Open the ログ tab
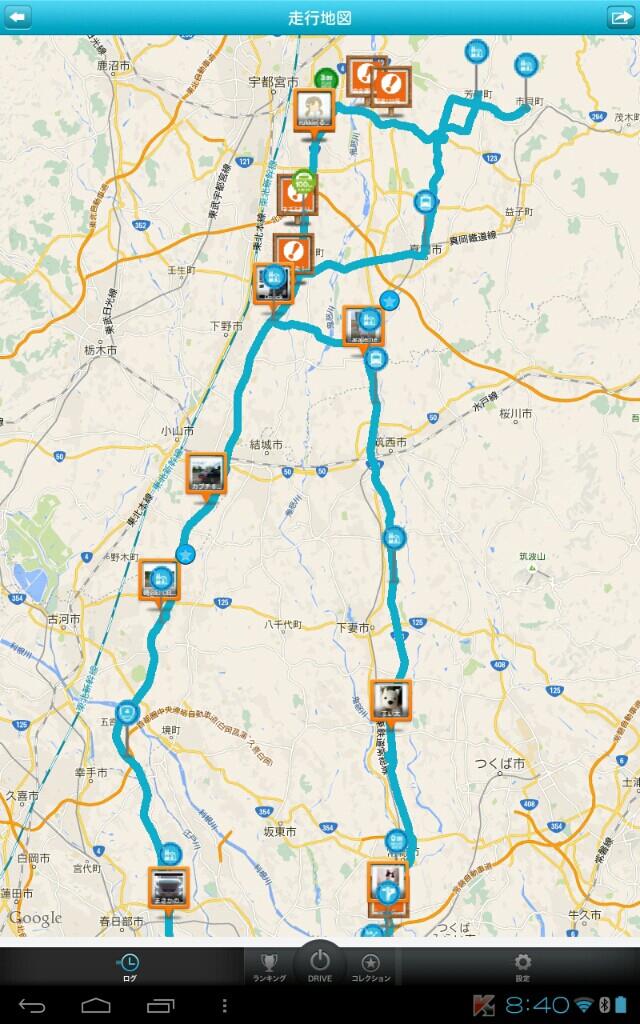The height and width of the screenshot is (1024, 640). click(x=129, y=967)
